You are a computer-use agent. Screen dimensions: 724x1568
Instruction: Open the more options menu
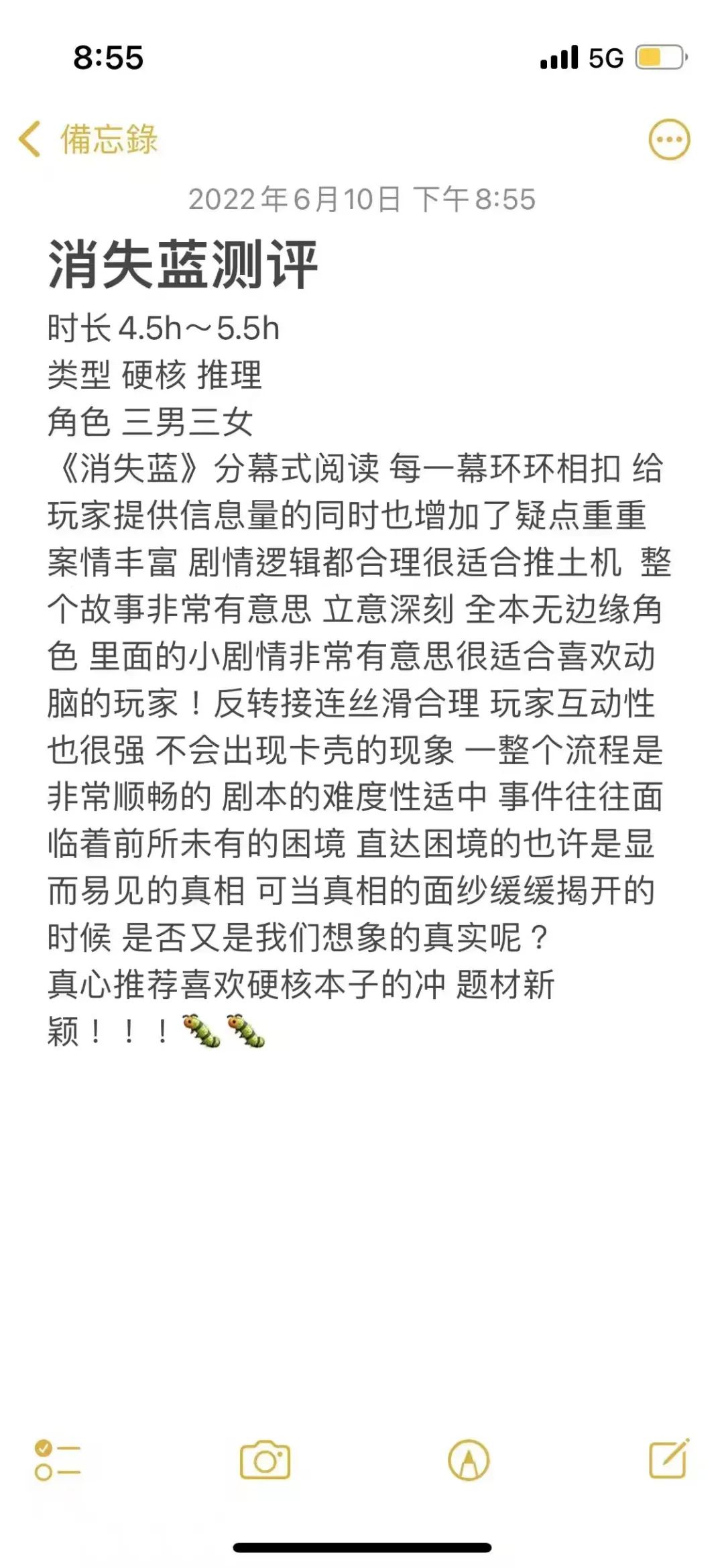click(x=669, y=139)
